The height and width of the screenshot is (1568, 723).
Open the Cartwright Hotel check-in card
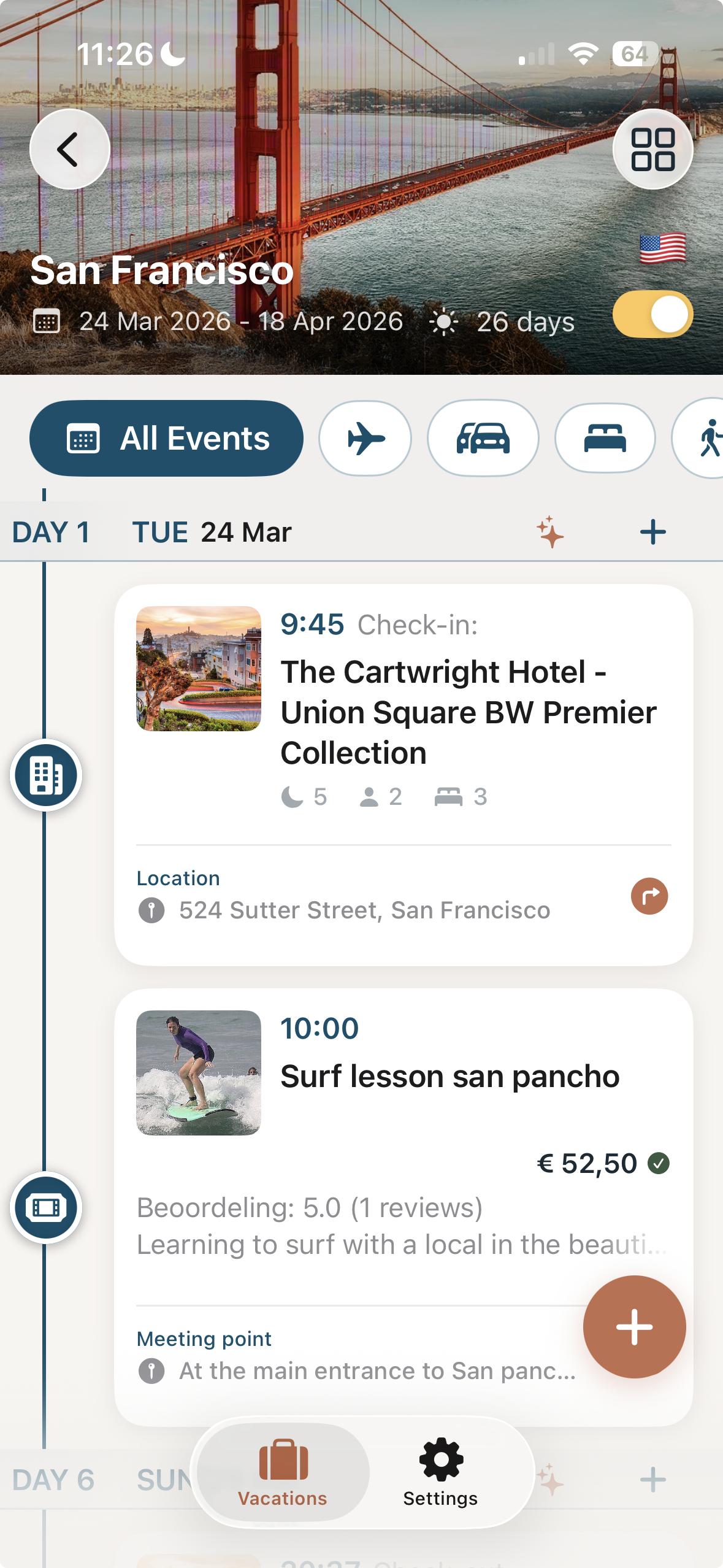coord(429,712)
